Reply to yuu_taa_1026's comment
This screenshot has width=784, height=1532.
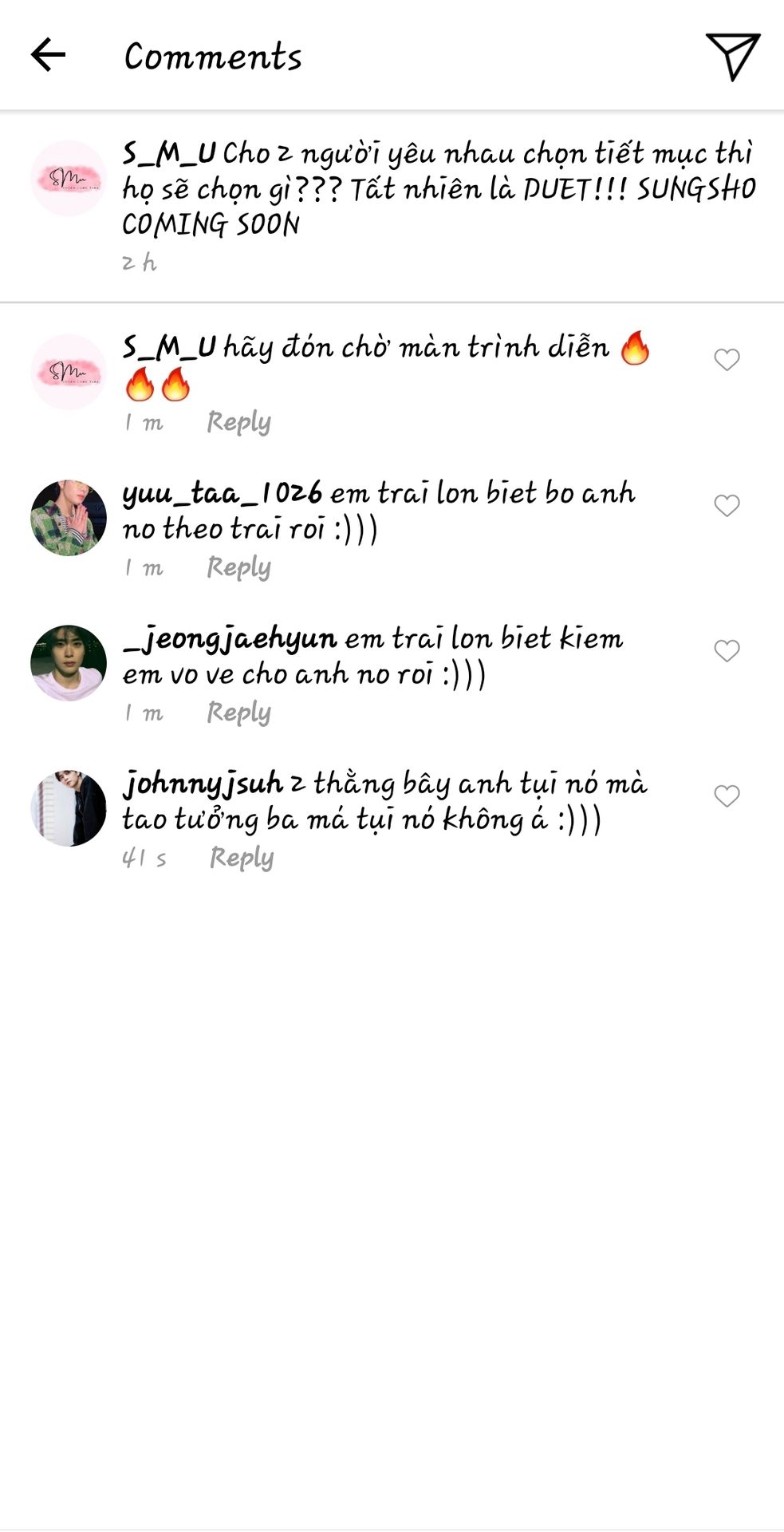coord(238,567)
